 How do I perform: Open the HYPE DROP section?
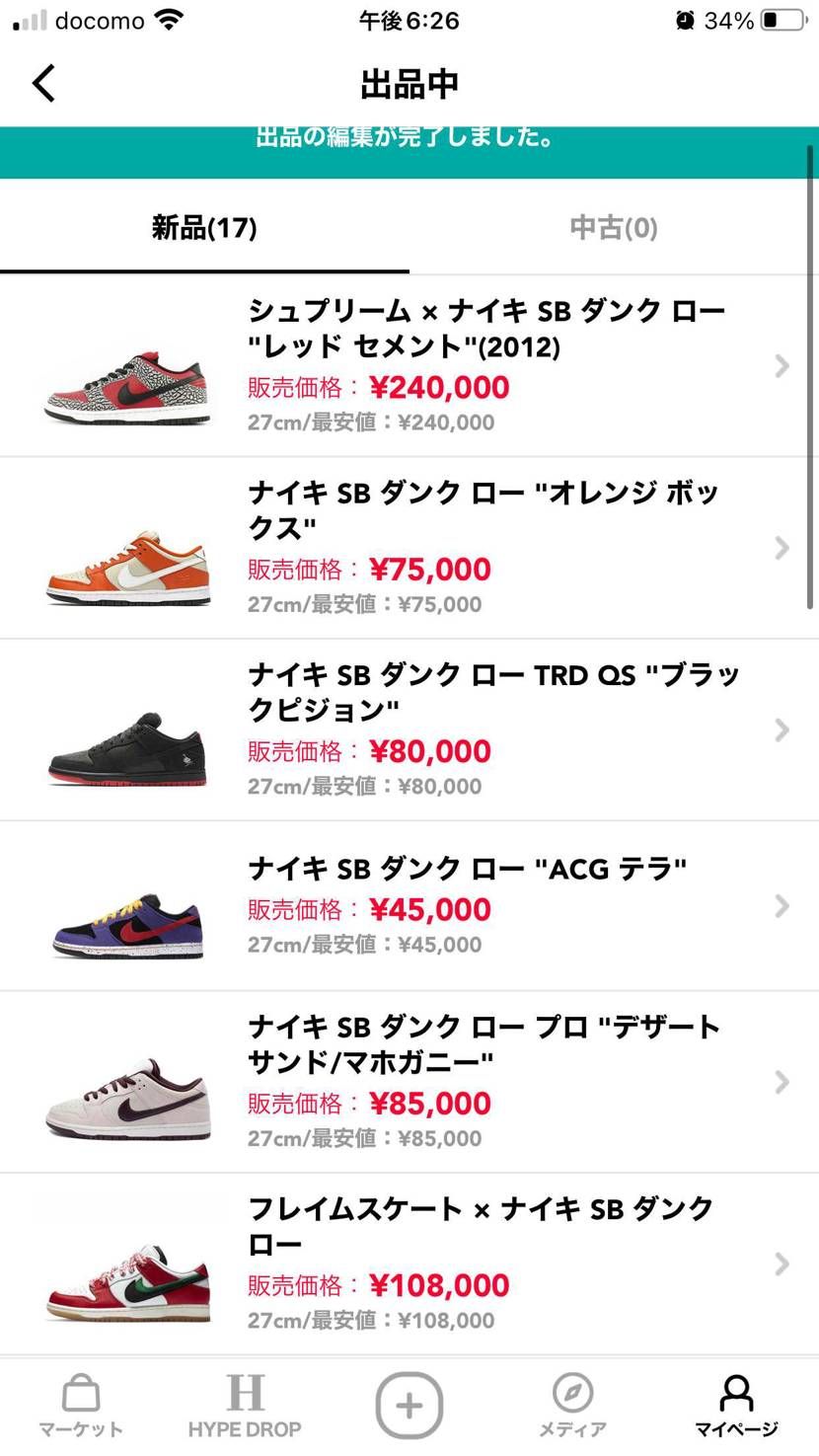[245, 1402]
